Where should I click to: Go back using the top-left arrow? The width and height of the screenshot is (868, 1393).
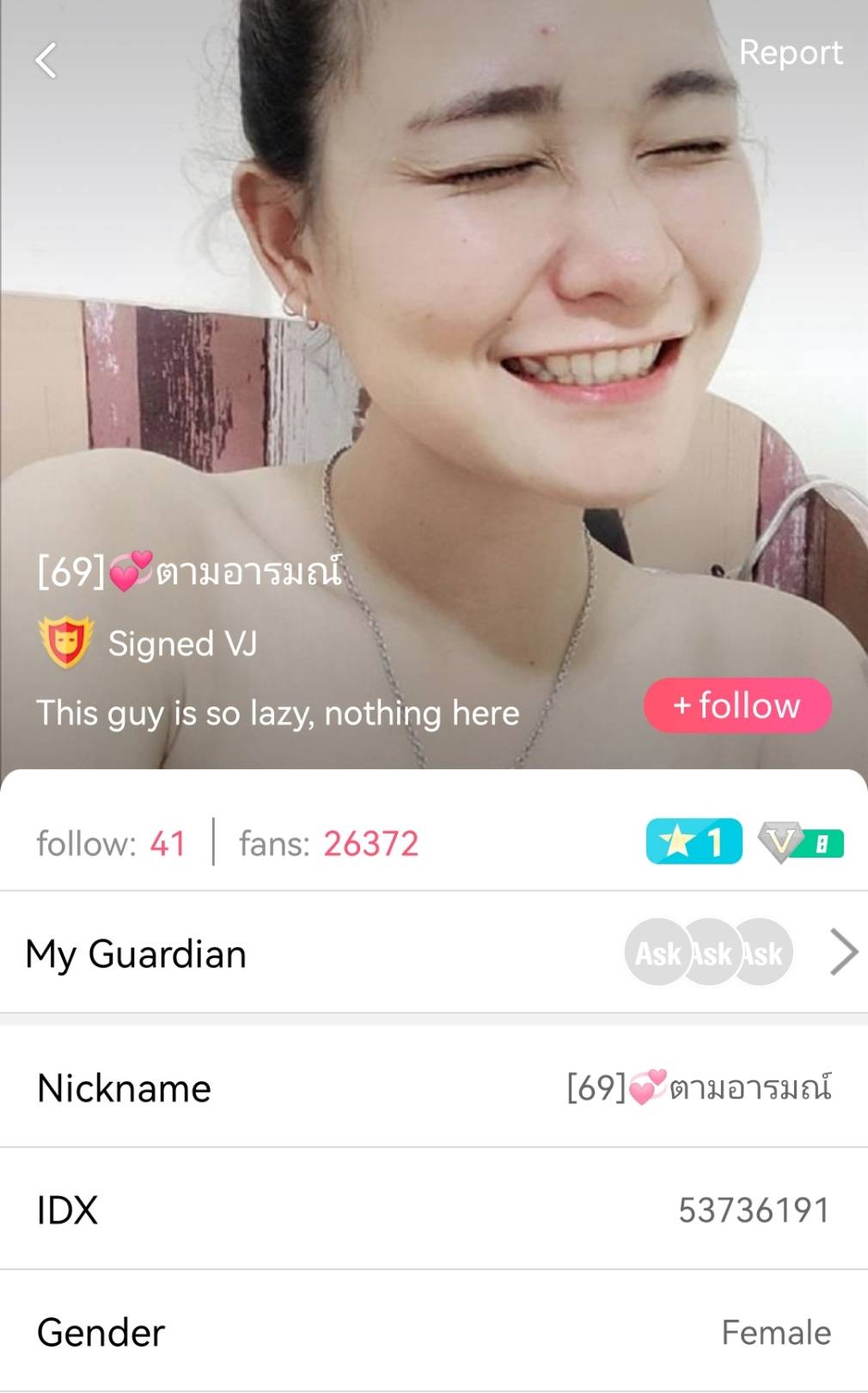click(46, 61)
